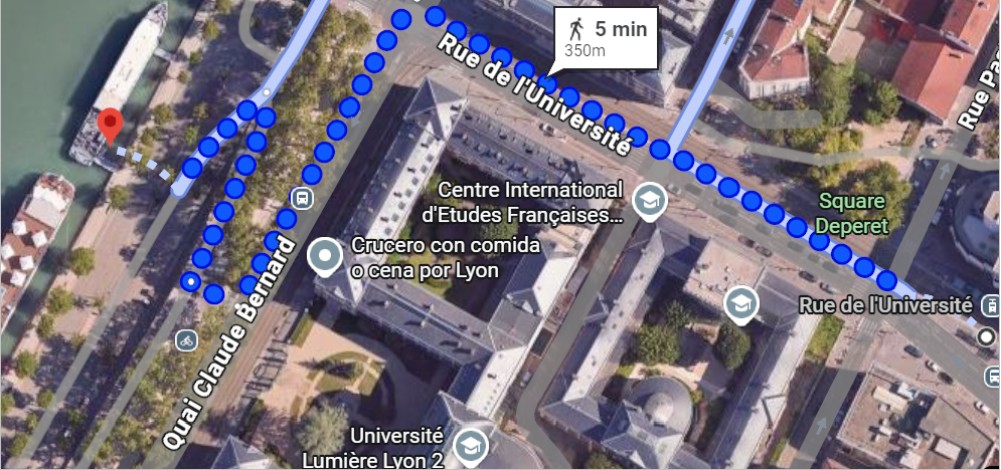Tap the Square Deperet park label
The image size is (1001, 470).
point(850,215)
